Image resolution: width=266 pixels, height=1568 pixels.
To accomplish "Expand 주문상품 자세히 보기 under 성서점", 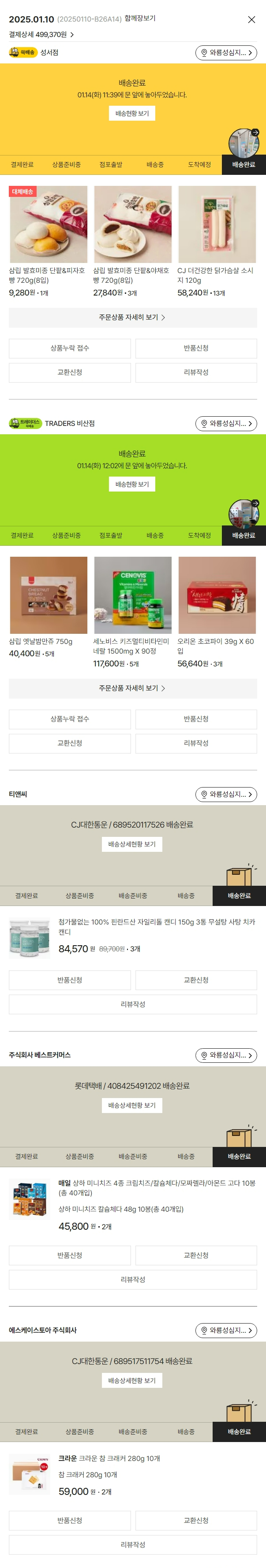I will (x=132, y=317).
